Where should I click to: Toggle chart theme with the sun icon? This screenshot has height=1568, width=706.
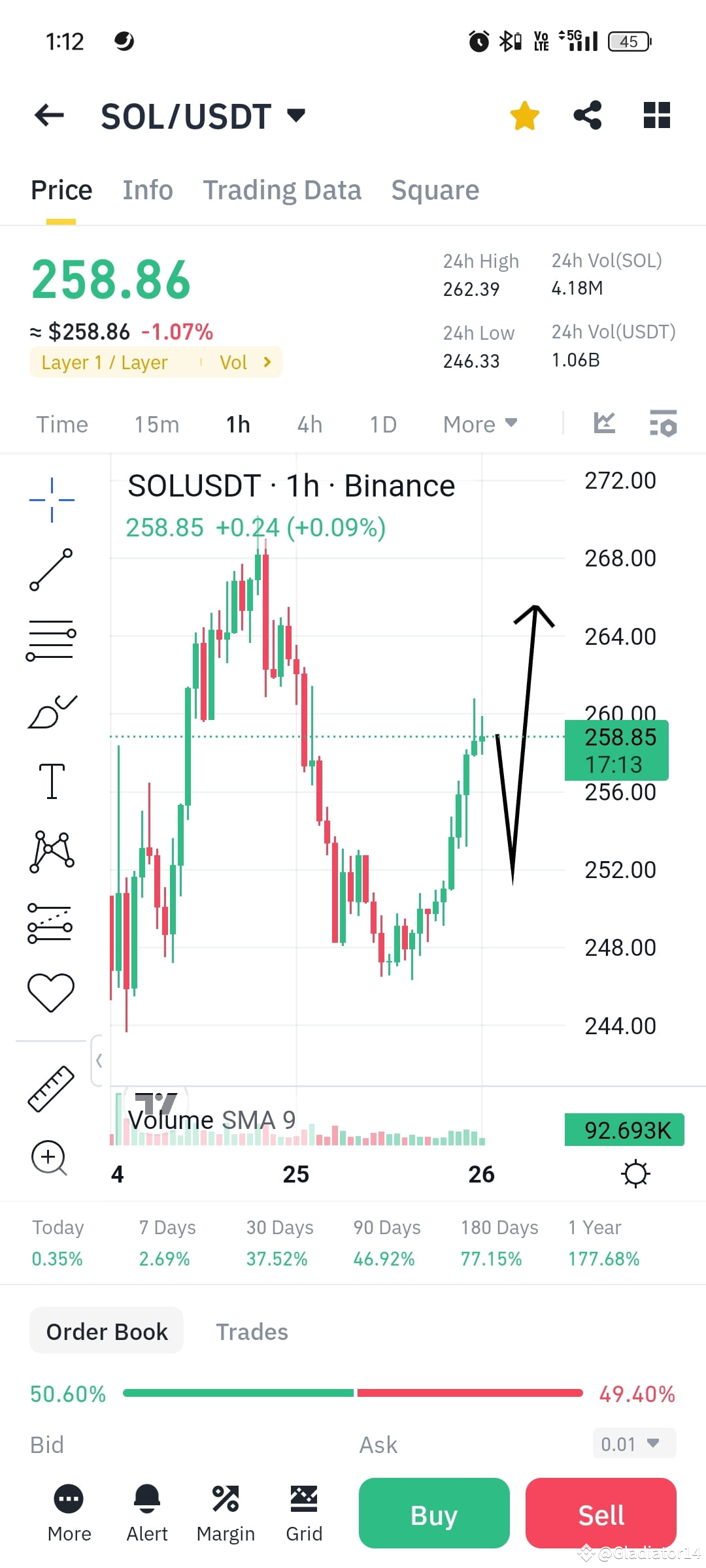pos(634,1173)
